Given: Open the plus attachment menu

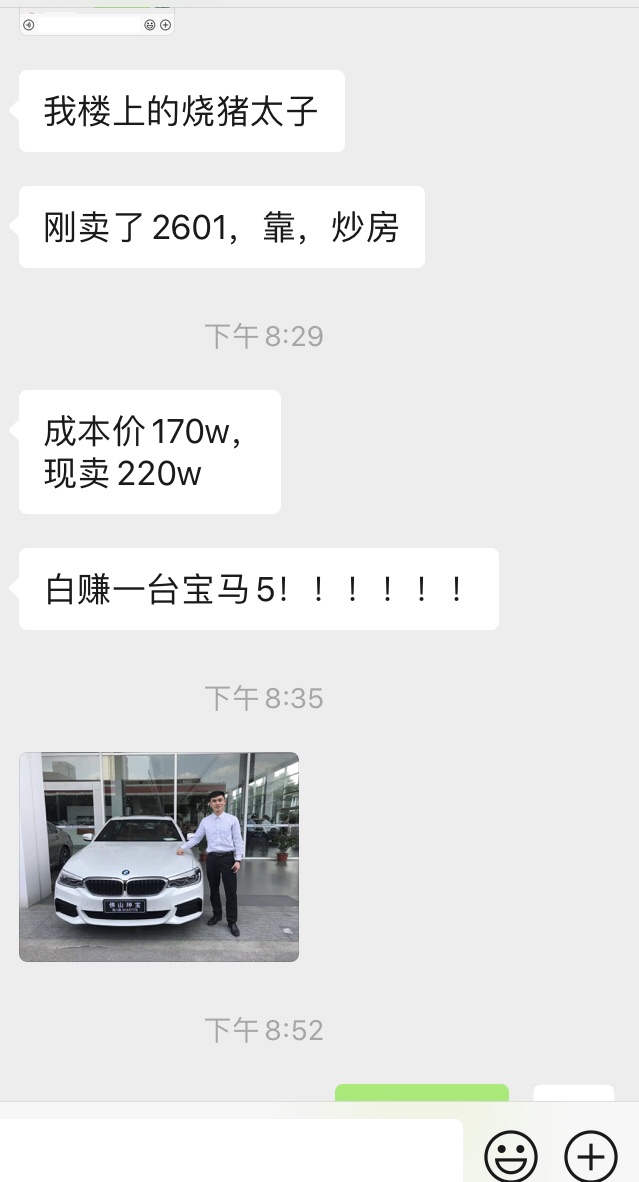Looking at the screenshot, I should (591, 1157).
